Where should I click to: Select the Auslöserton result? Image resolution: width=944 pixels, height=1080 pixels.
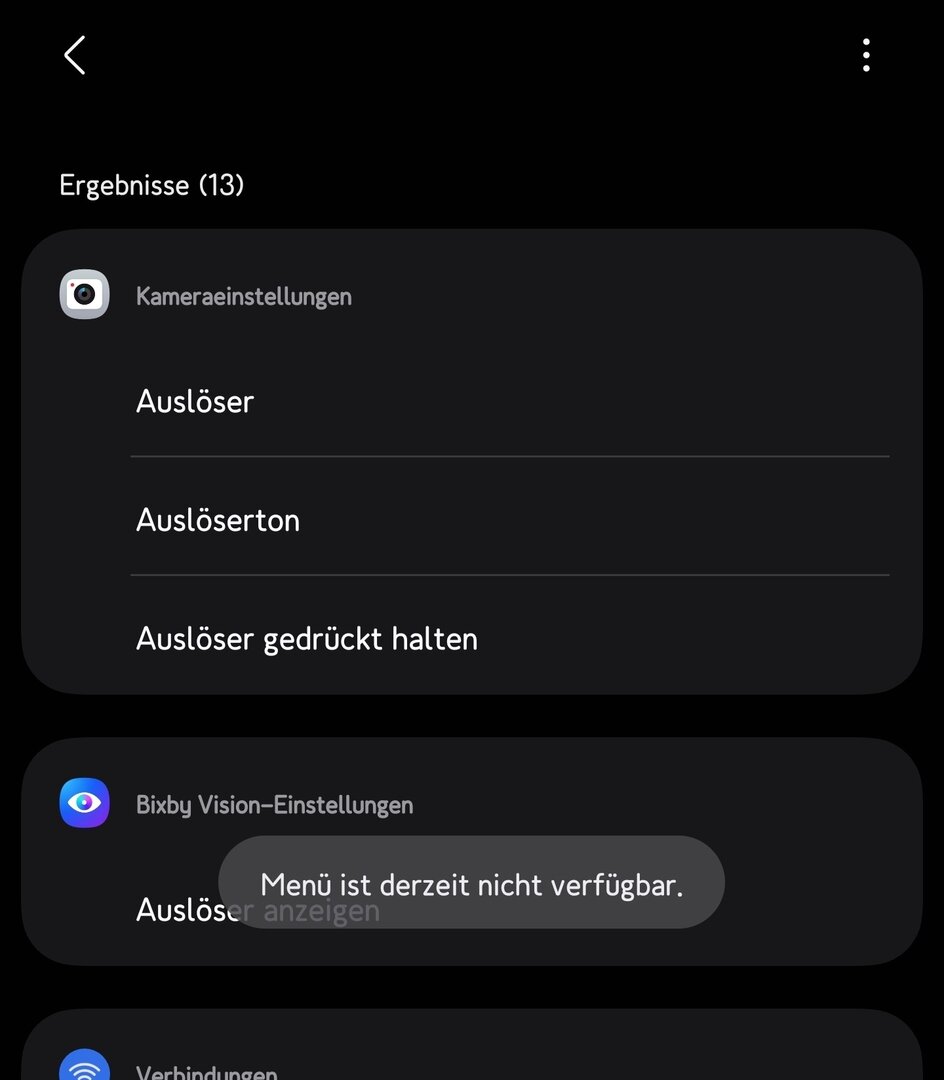click(x=218, y=520)
